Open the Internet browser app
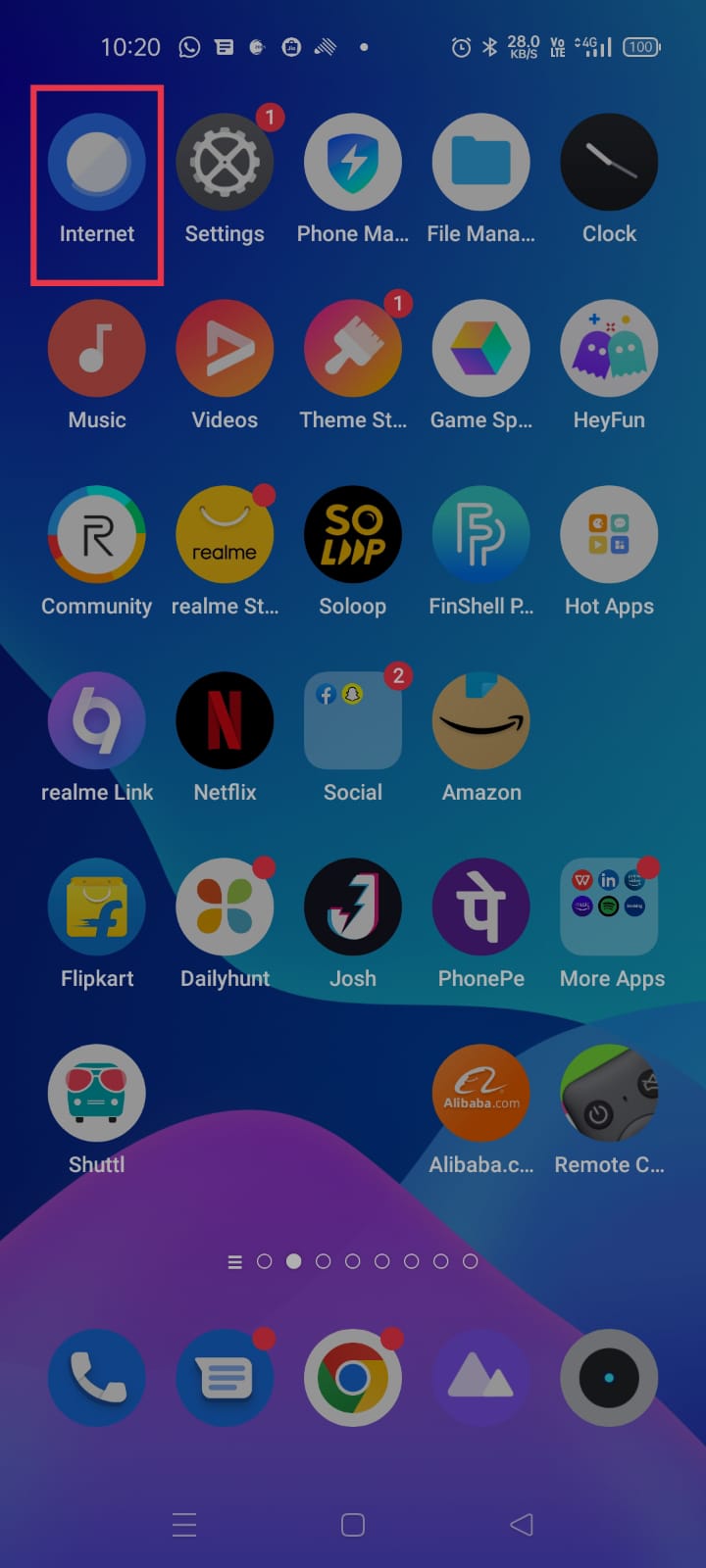The width and height of the screenshot is (706, 1568). pyautogui.click(x=96, y=163)
